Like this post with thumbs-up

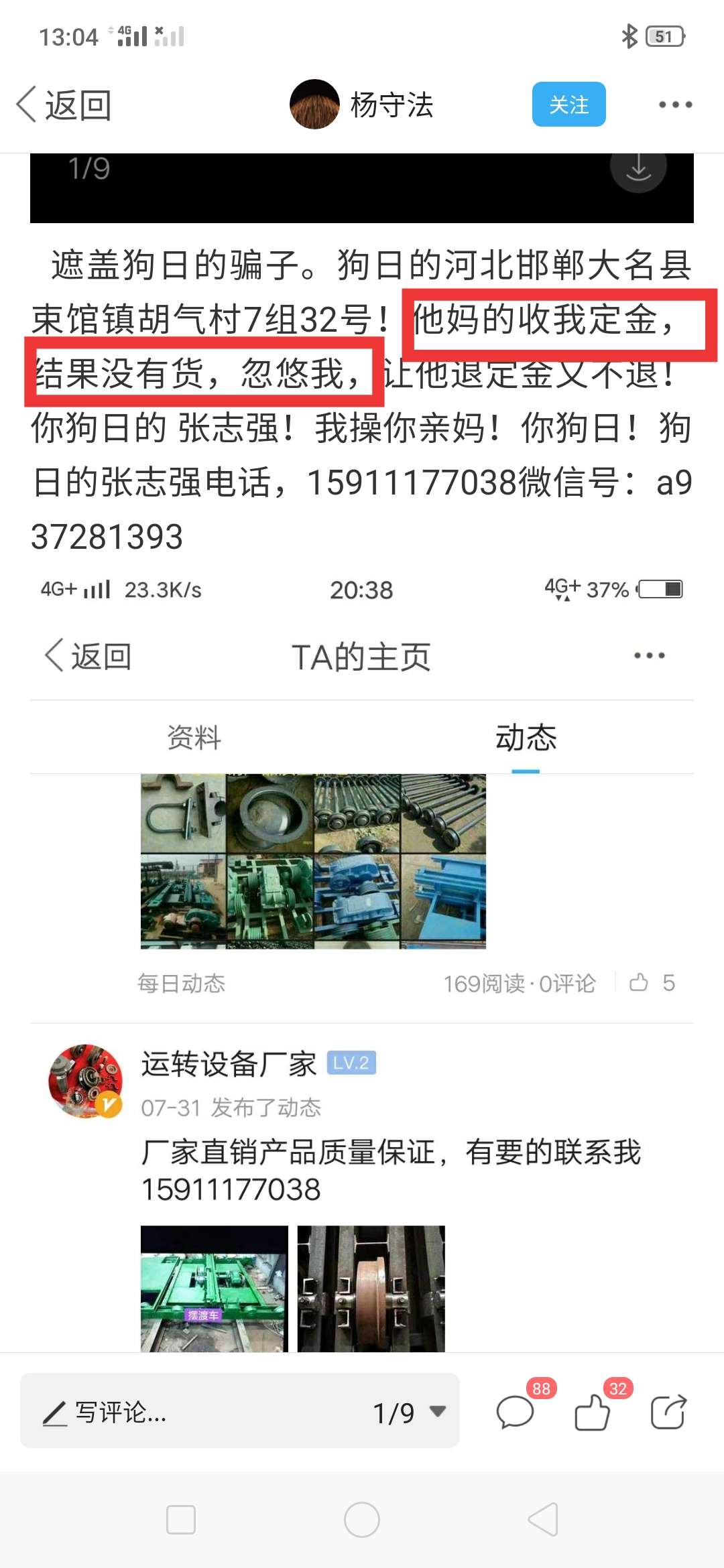pos(592,1413)
